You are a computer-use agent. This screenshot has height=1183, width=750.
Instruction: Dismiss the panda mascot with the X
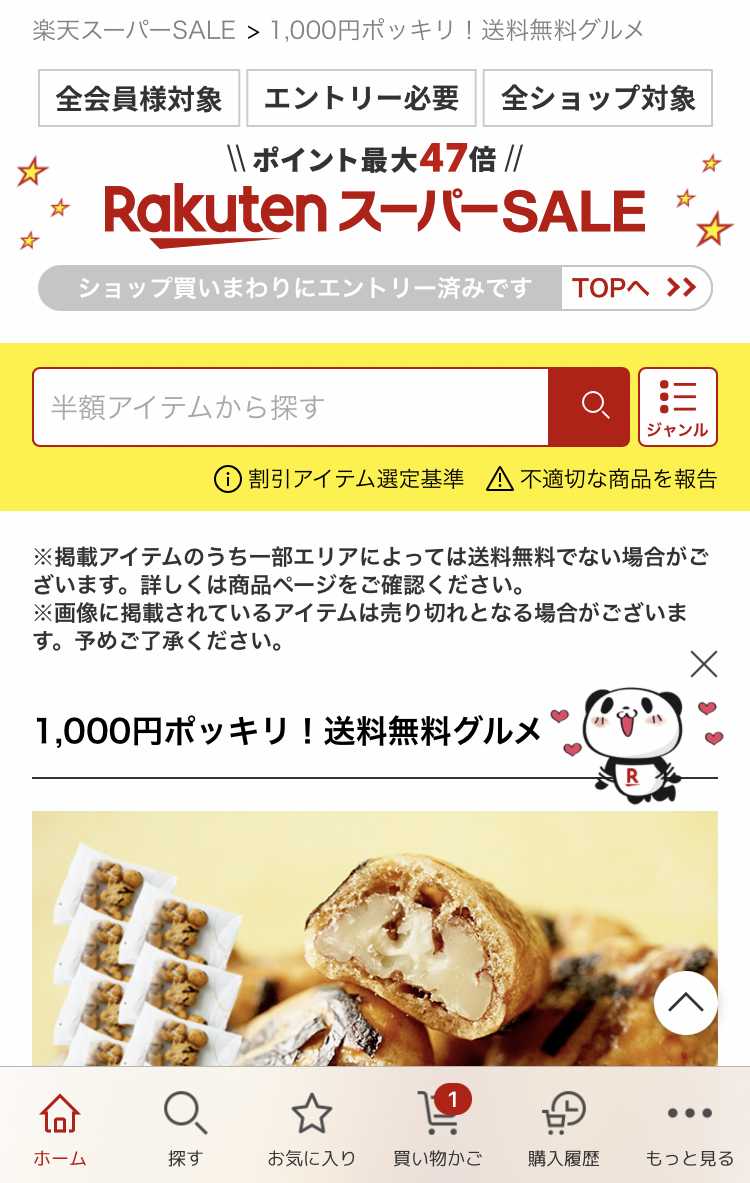(x=704, y=664)
